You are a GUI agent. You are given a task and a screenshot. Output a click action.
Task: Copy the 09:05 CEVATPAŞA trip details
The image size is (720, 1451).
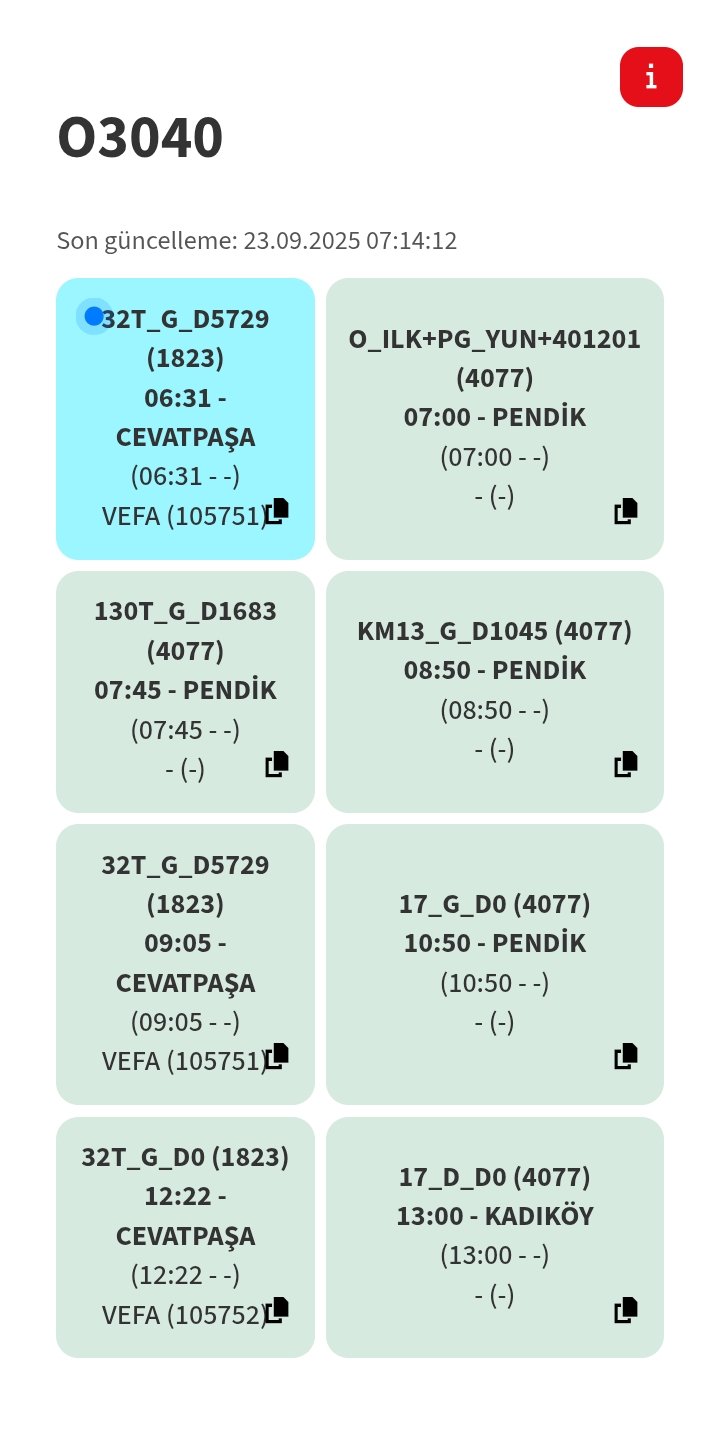(x=277, y=1056)
